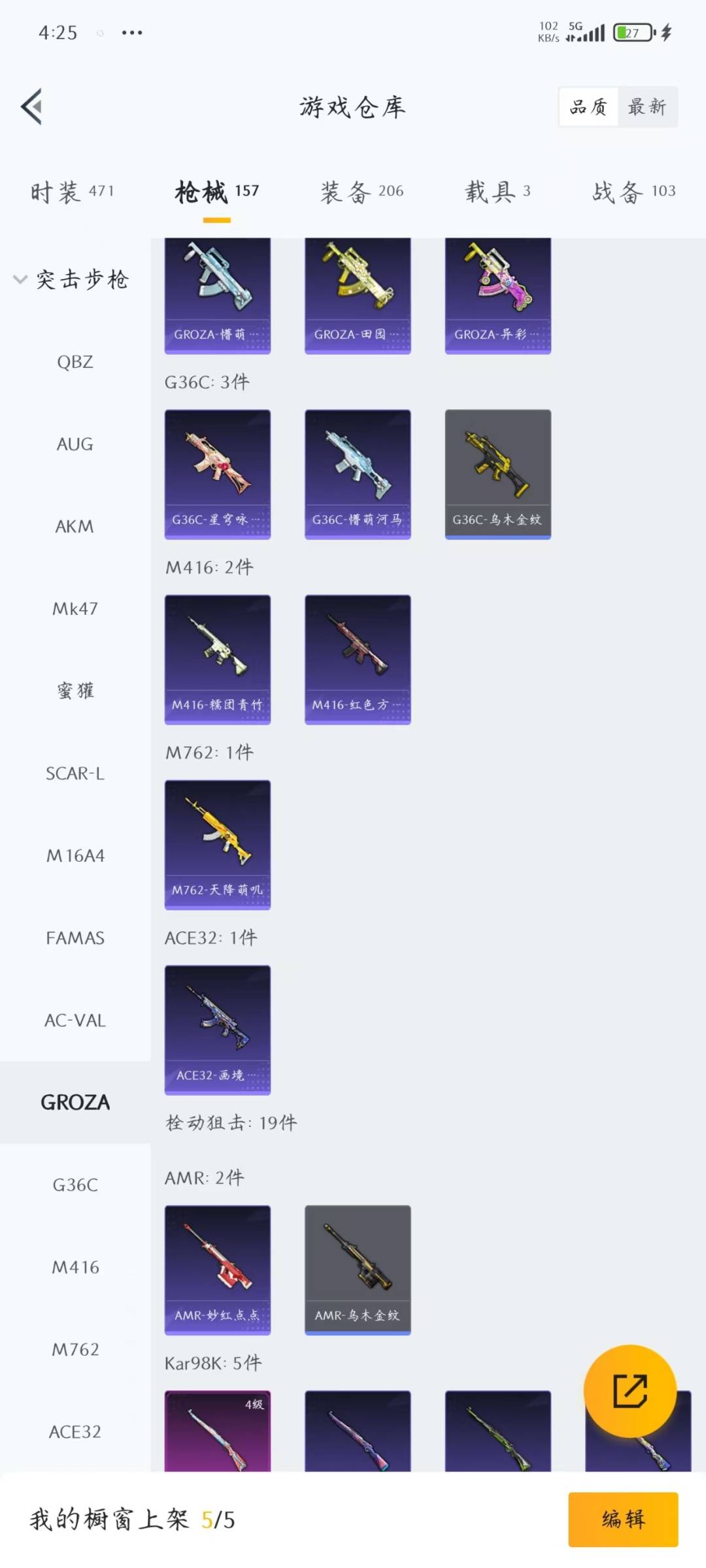View the ACE32-画境 weapon skin
The image size is (706, 1568).
click(x=217, y=1029)
